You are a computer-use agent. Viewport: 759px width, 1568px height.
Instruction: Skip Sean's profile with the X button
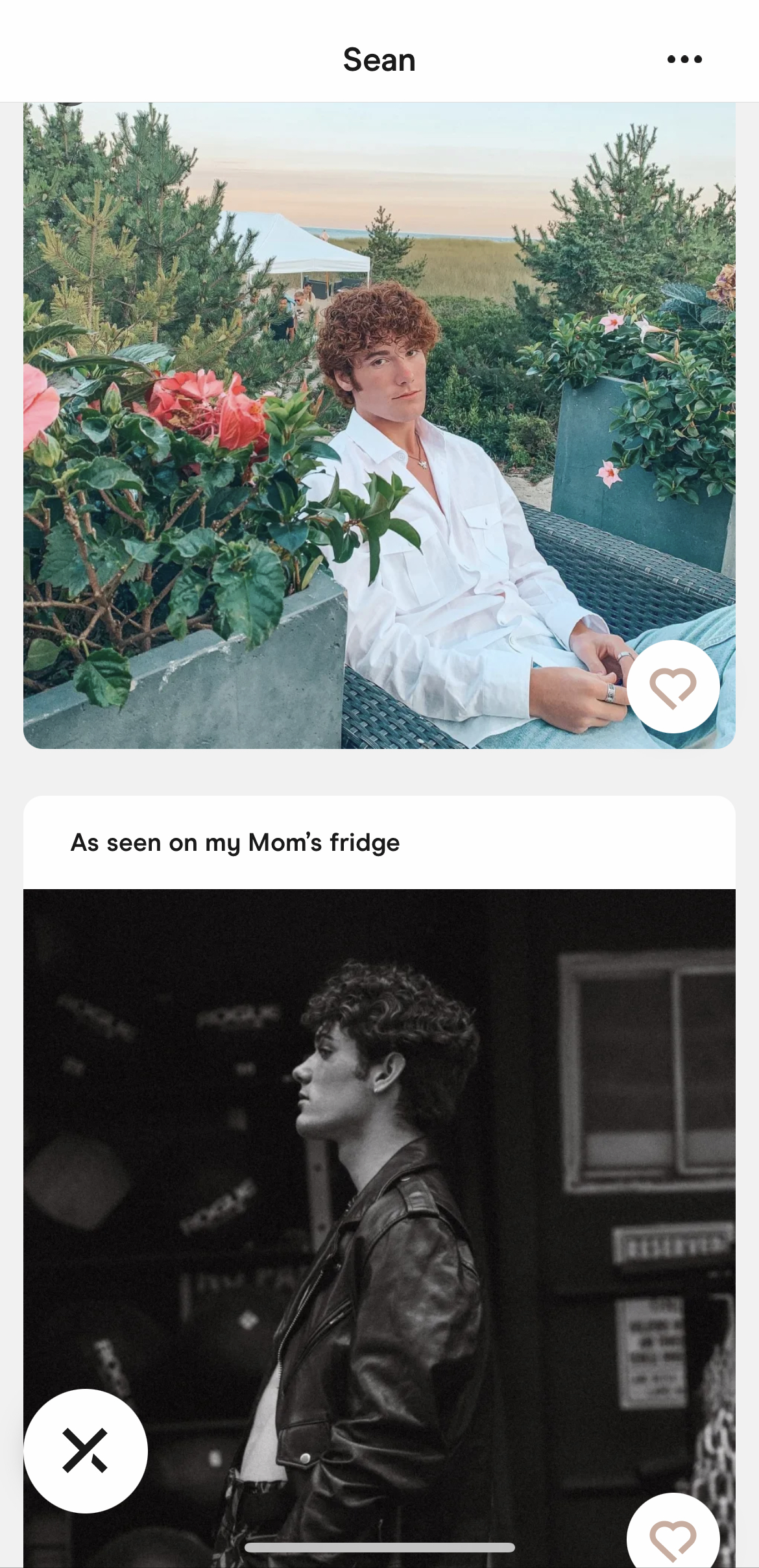tap(86, 1451)
